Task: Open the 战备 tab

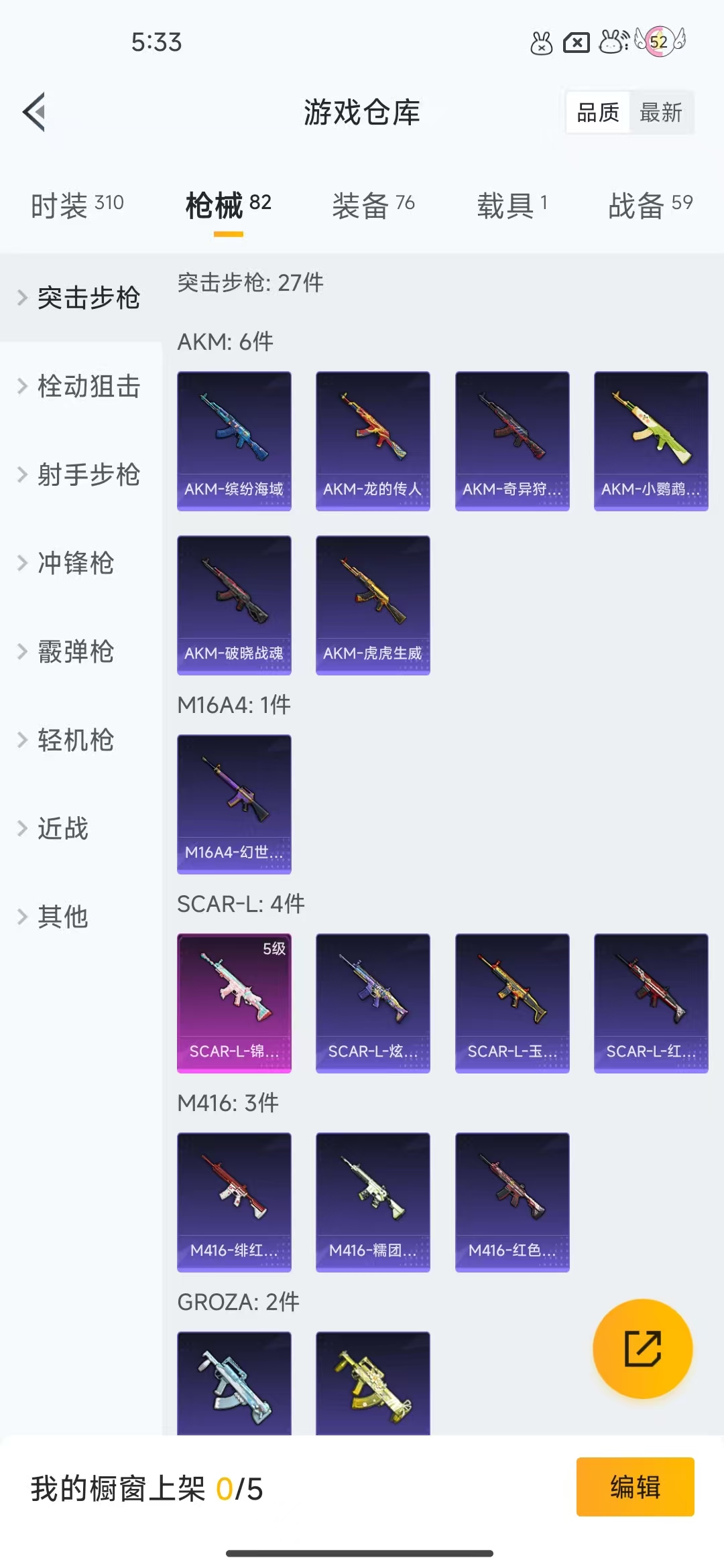Action: coord(650,205)
